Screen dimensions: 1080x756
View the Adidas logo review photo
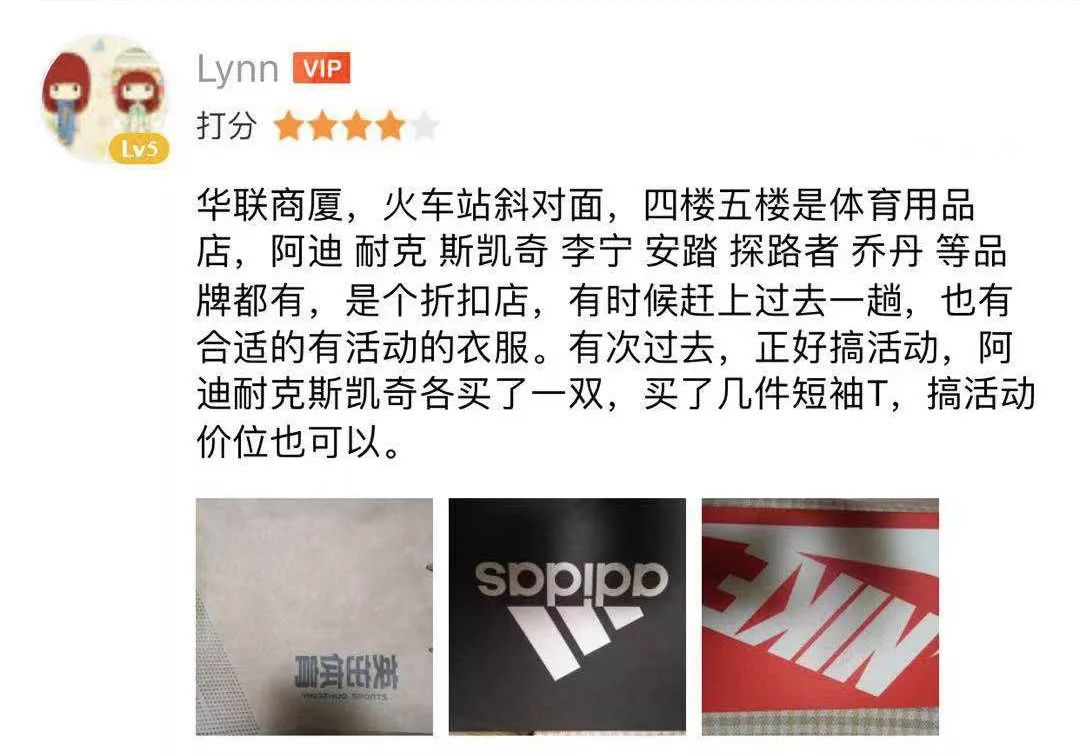pos(567,615)
